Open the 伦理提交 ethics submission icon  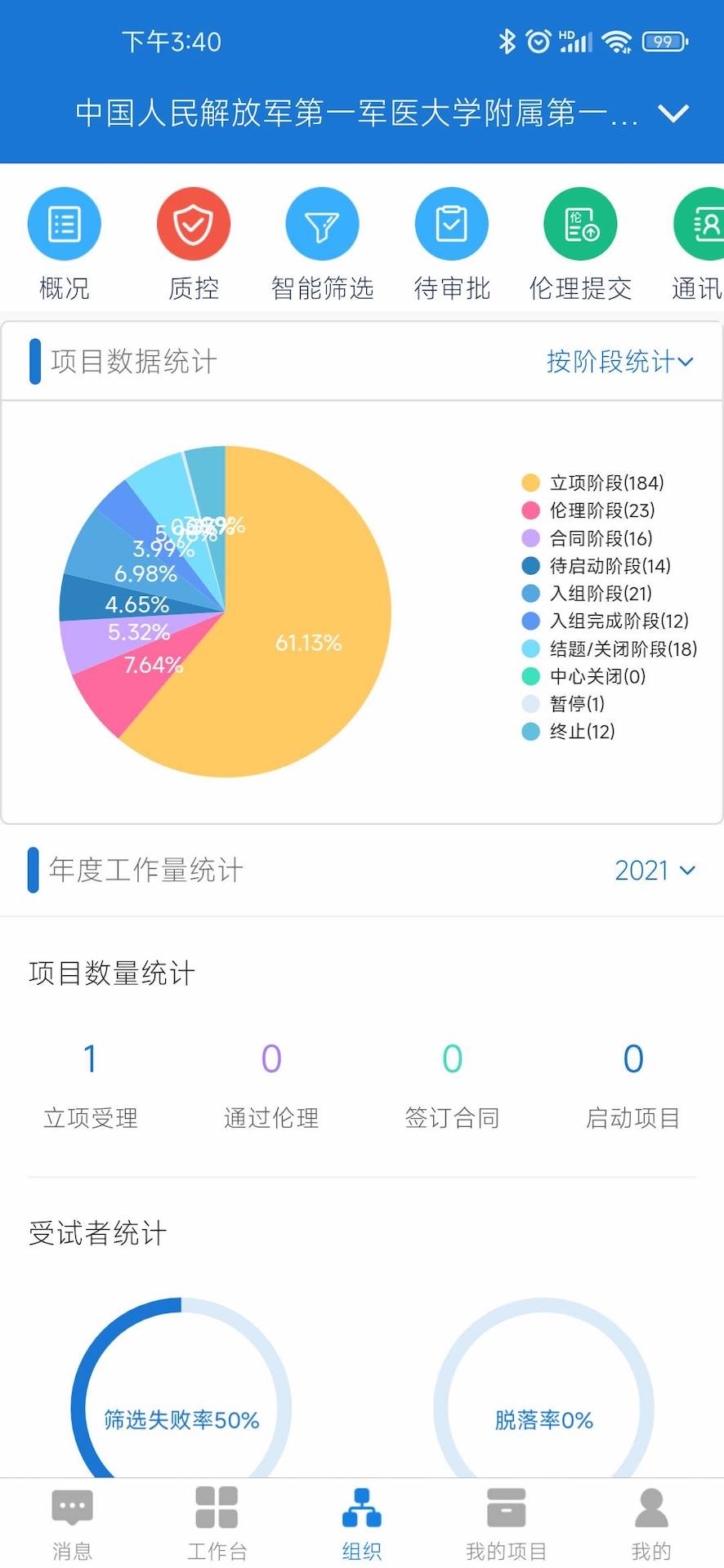click(x=580, y=223)
